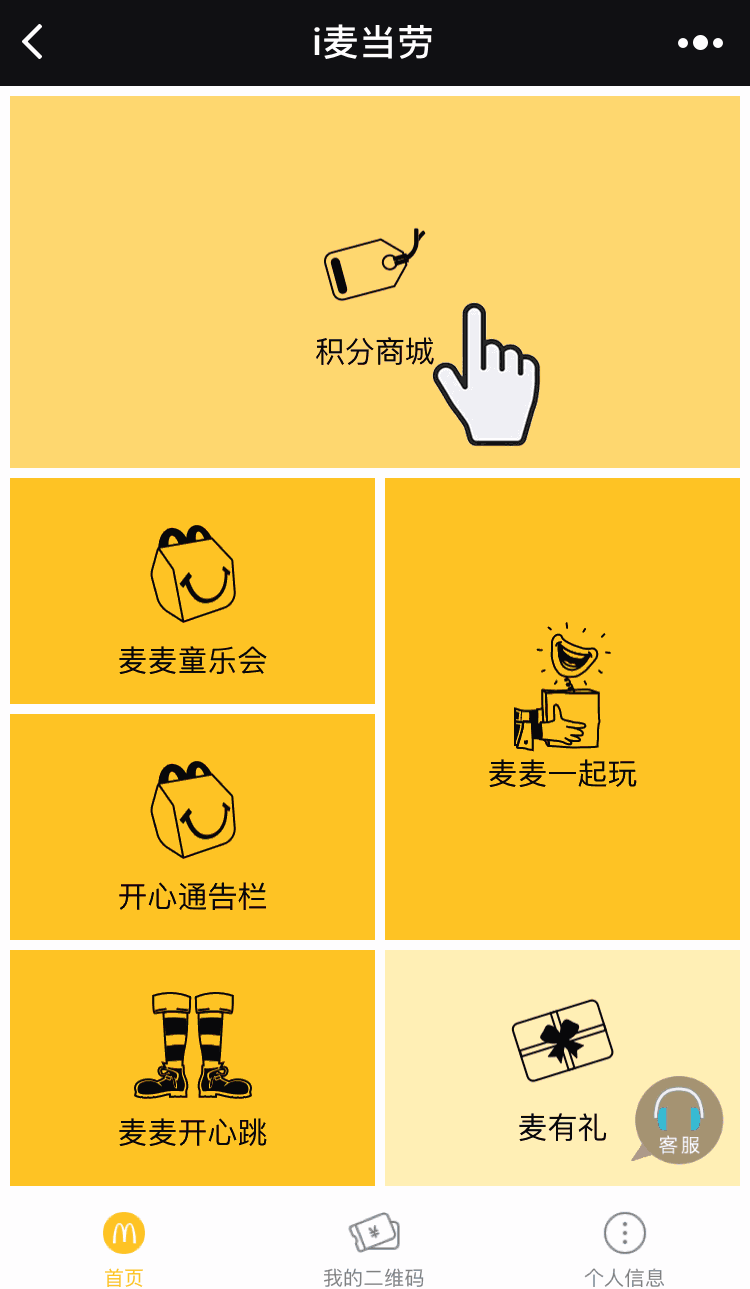Screen dimensions: 750x1289
Task: Open the 我的二维码 tab
Action: [x=374, y=1245]
